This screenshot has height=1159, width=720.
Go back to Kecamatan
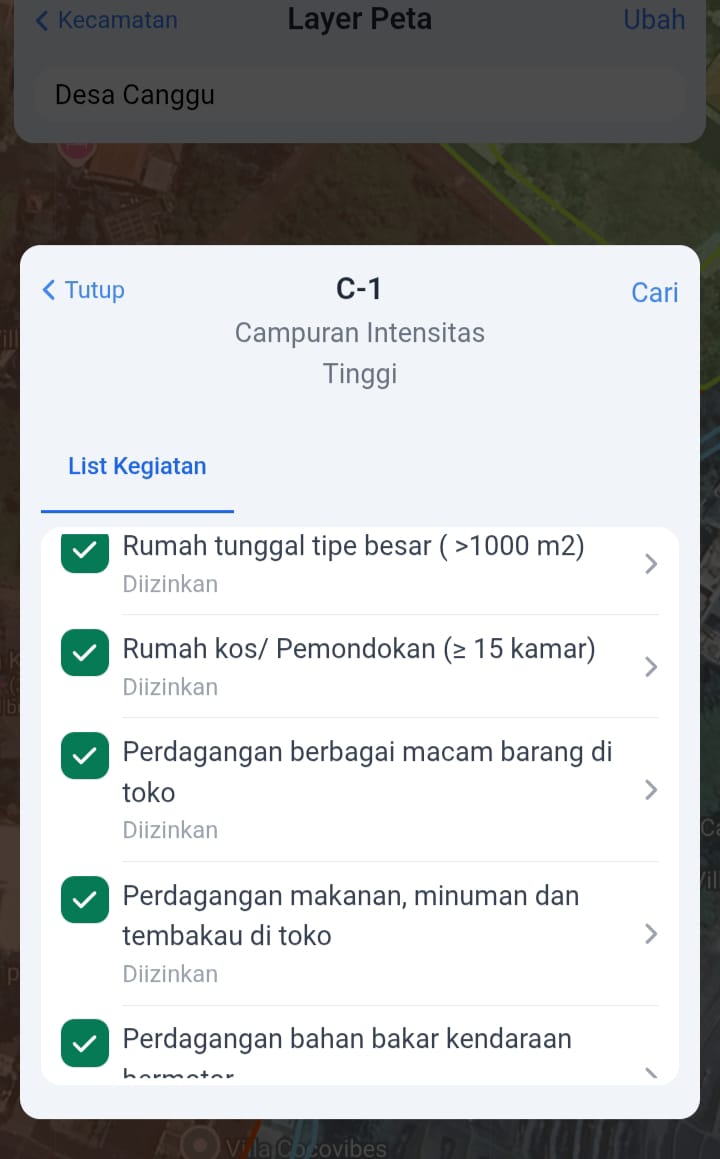106,20
